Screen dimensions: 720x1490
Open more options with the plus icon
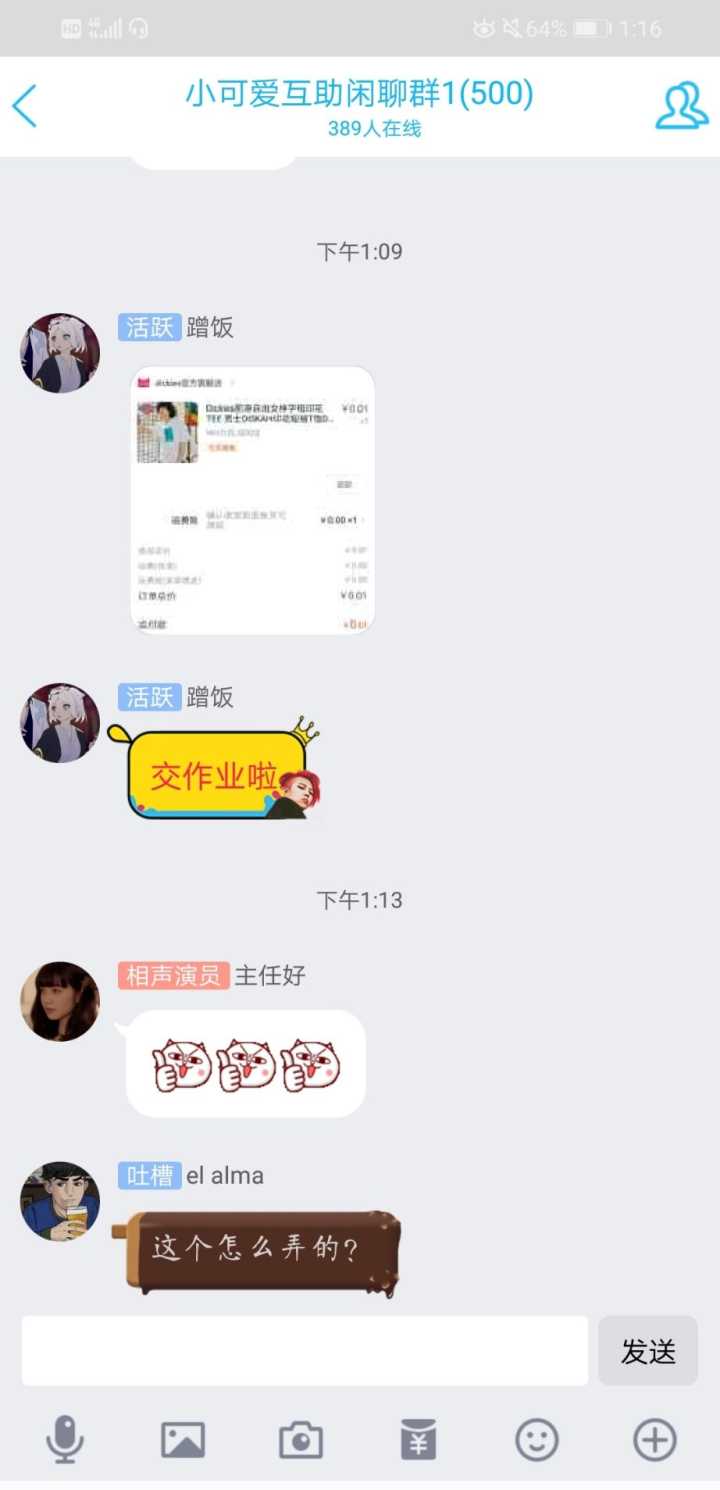654,1440
